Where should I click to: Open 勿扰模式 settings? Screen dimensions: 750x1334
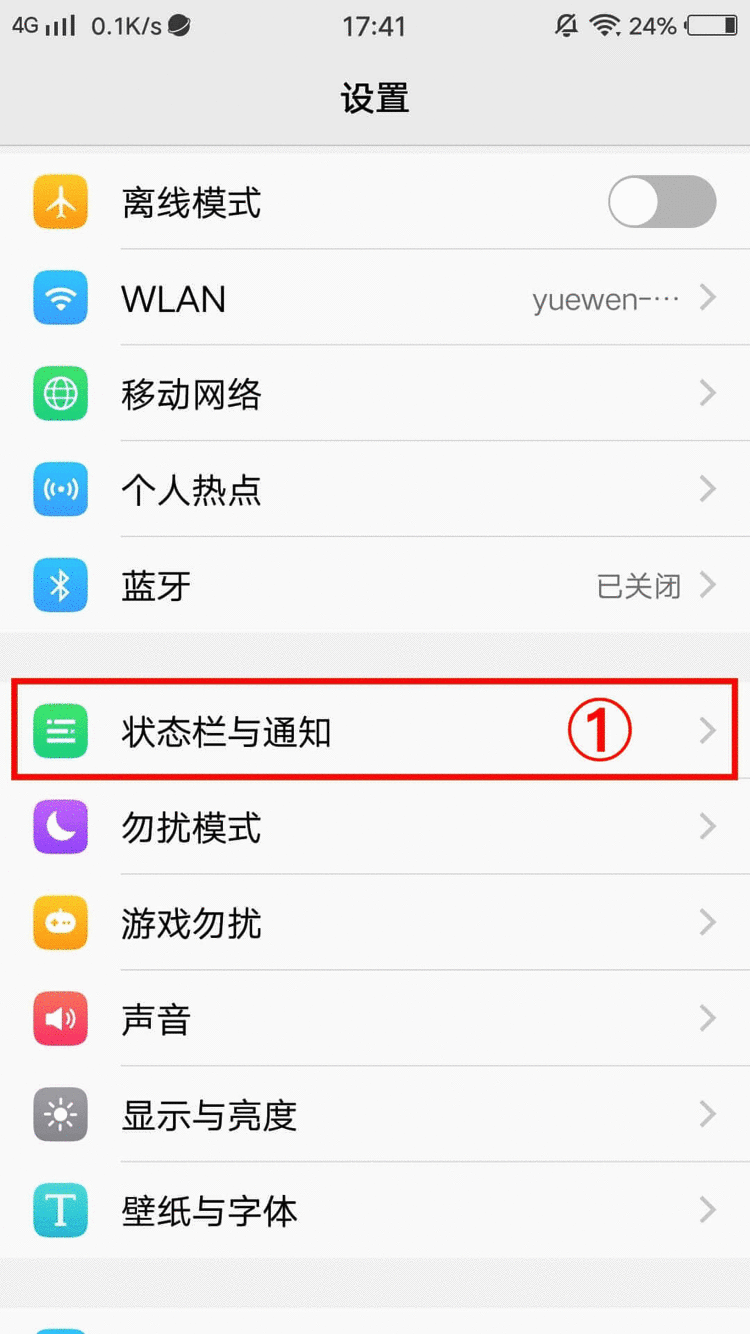(x=375, y=827)
